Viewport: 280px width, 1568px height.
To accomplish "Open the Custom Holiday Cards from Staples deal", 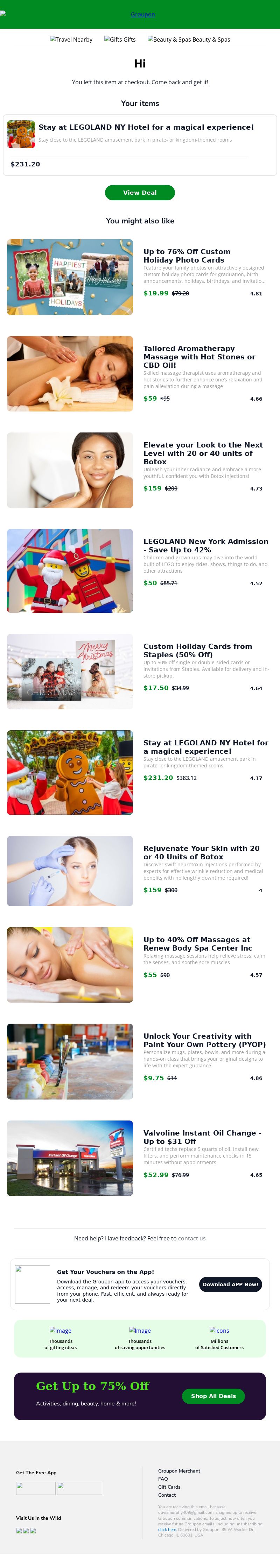I will point(197,650).
